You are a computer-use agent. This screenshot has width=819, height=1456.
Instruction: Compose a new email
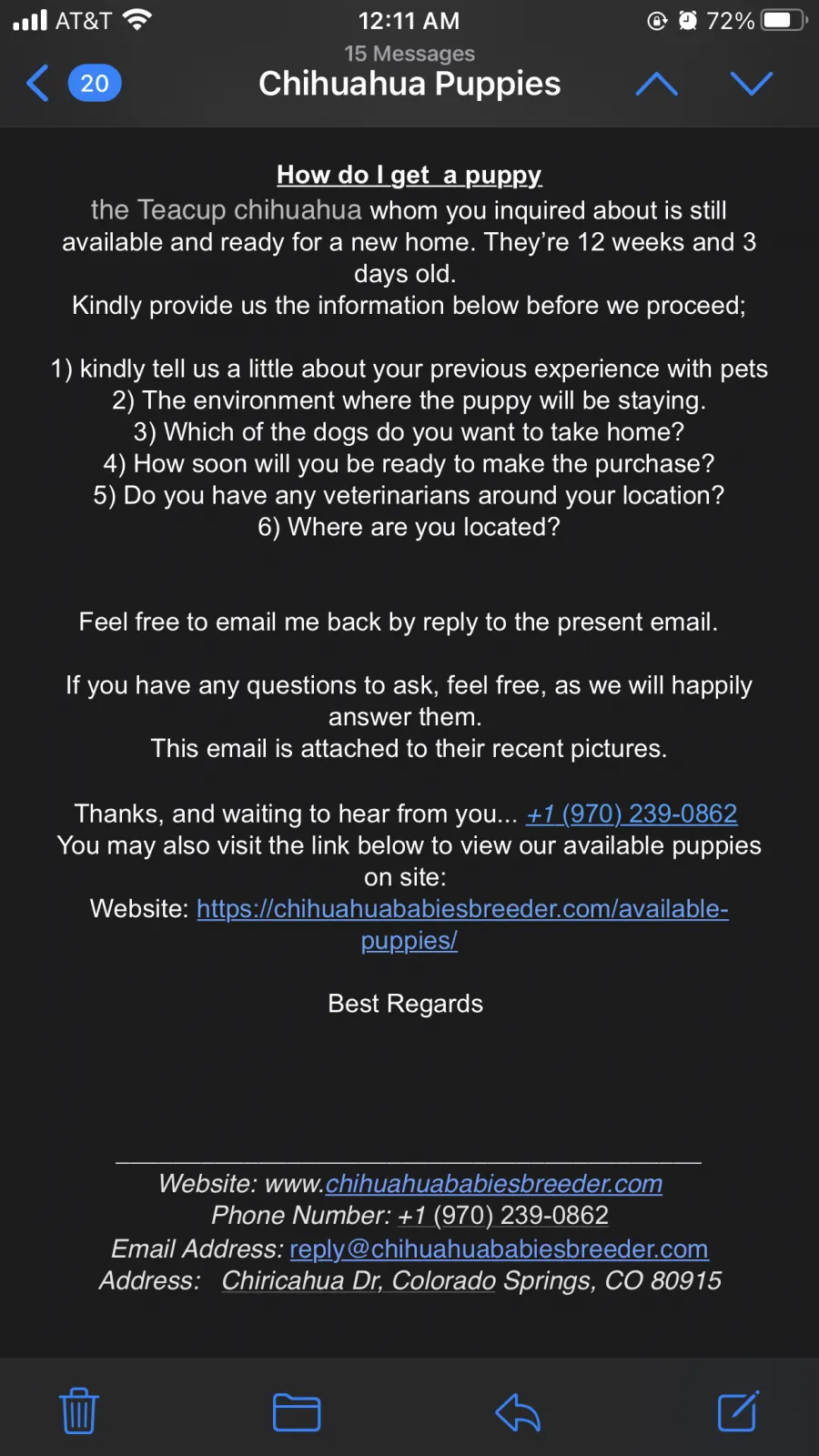(738, 1410)
